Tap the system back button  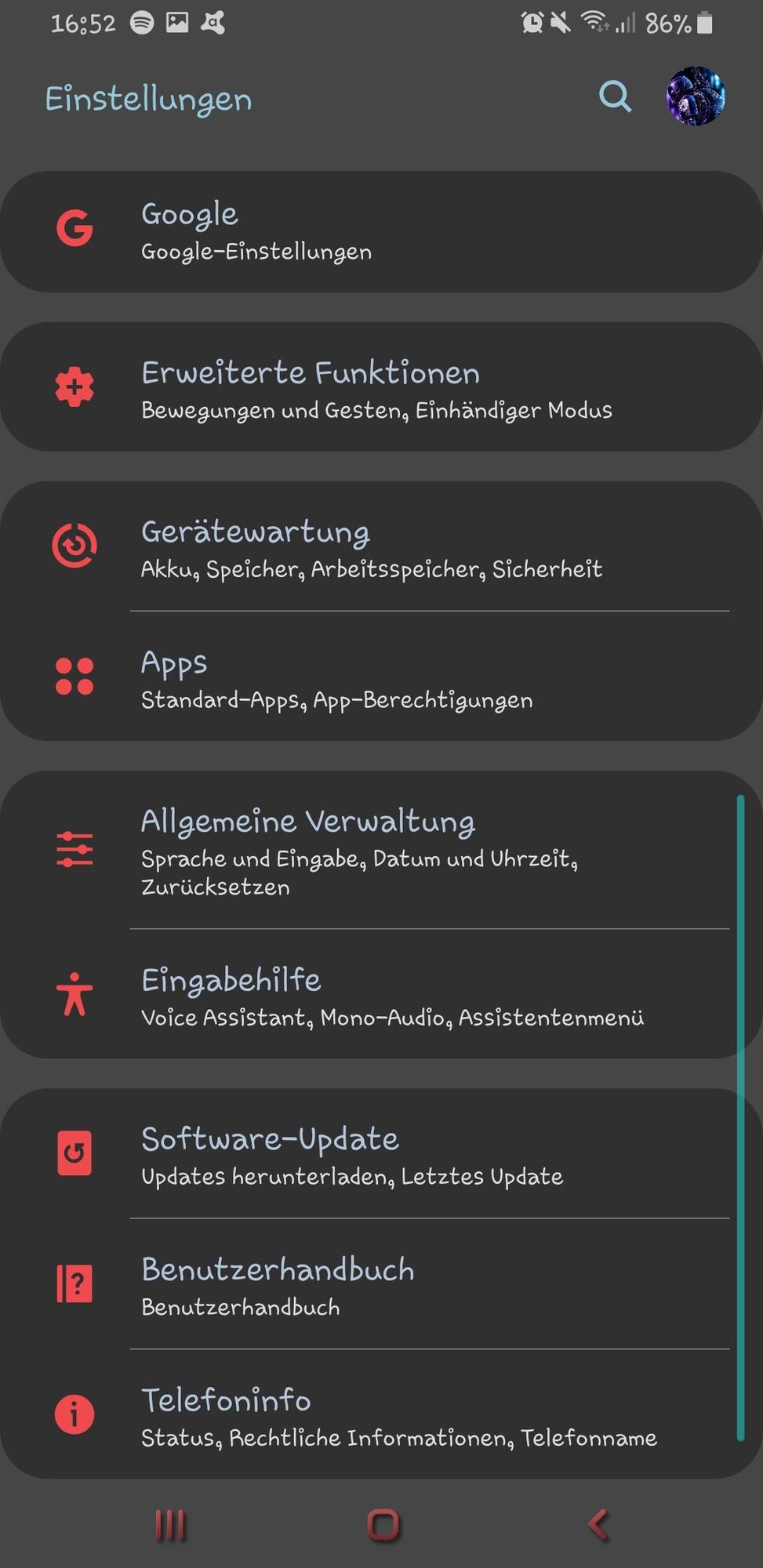click(598, 1525)
